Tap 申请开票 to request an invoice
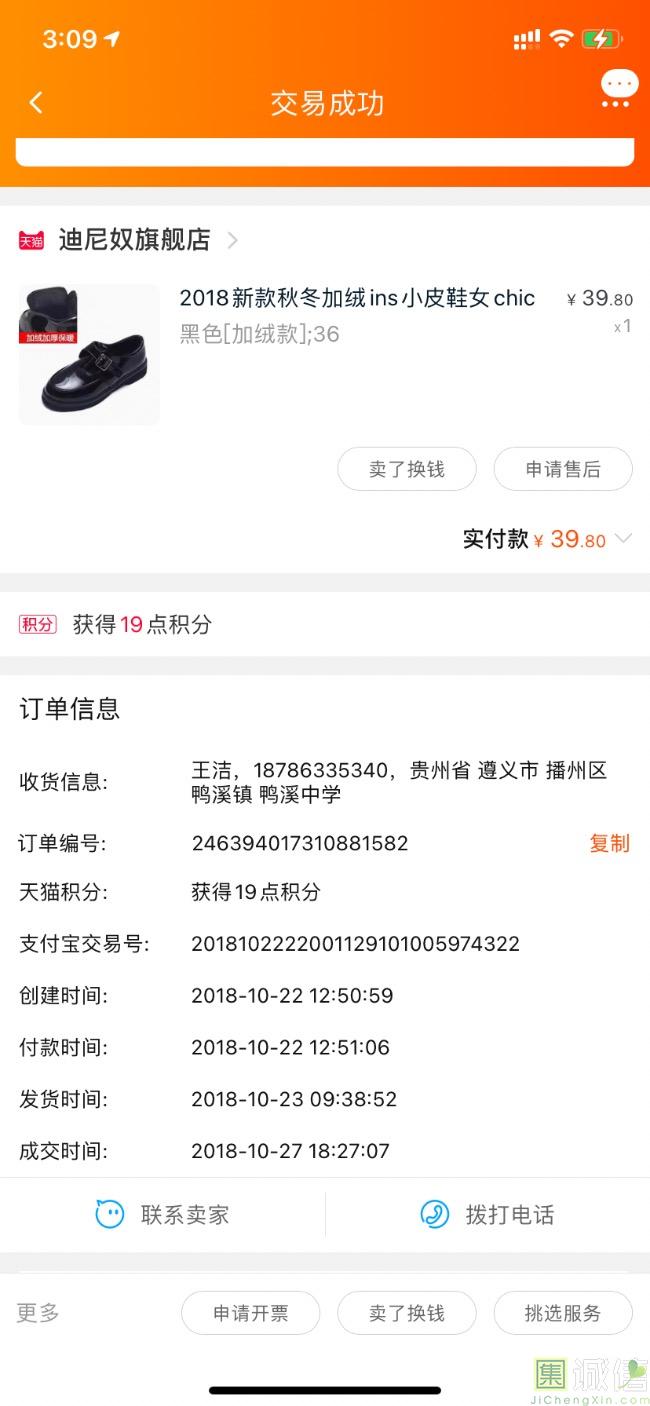Screen dimensions: 650x1406 point(250,1313)
